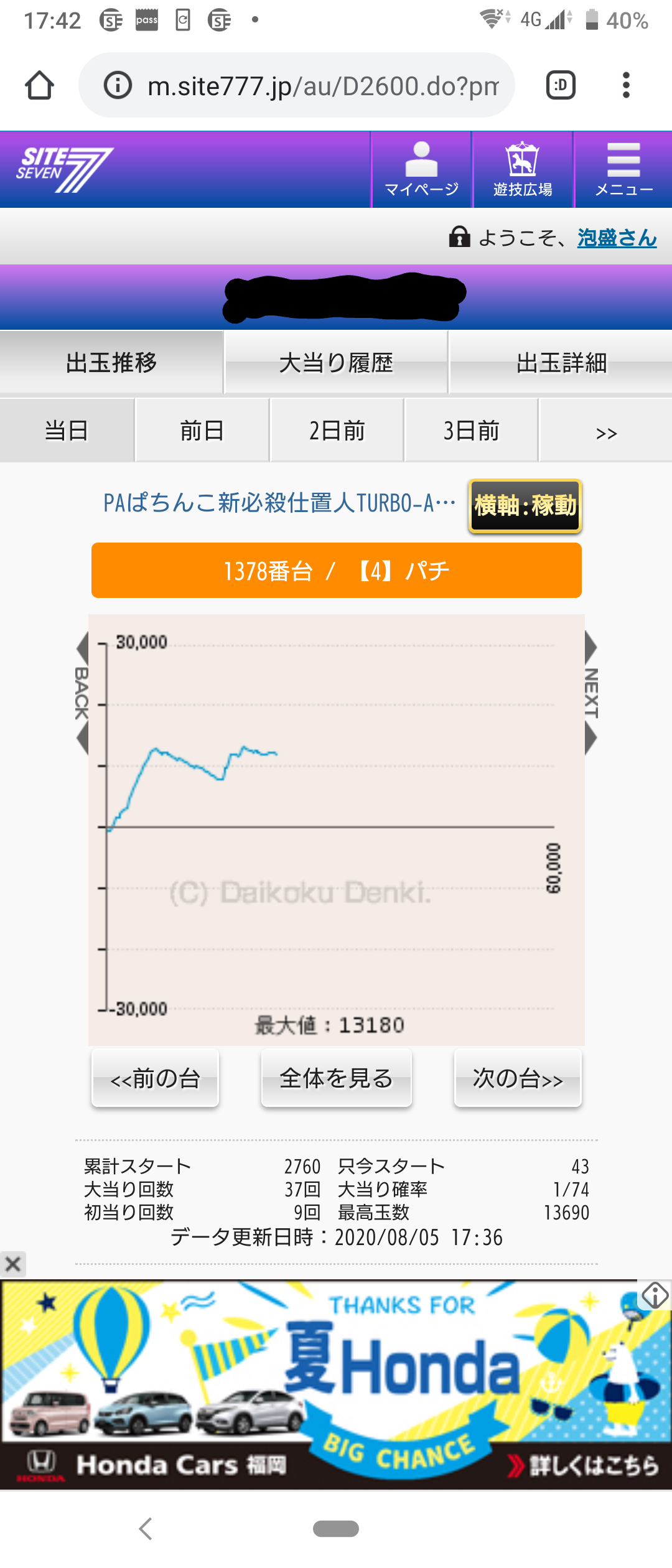Image resolution: width=672 pixels, height=1568 pixels.
Task: Select the 前日 day tab
Action: pos(202,431)
